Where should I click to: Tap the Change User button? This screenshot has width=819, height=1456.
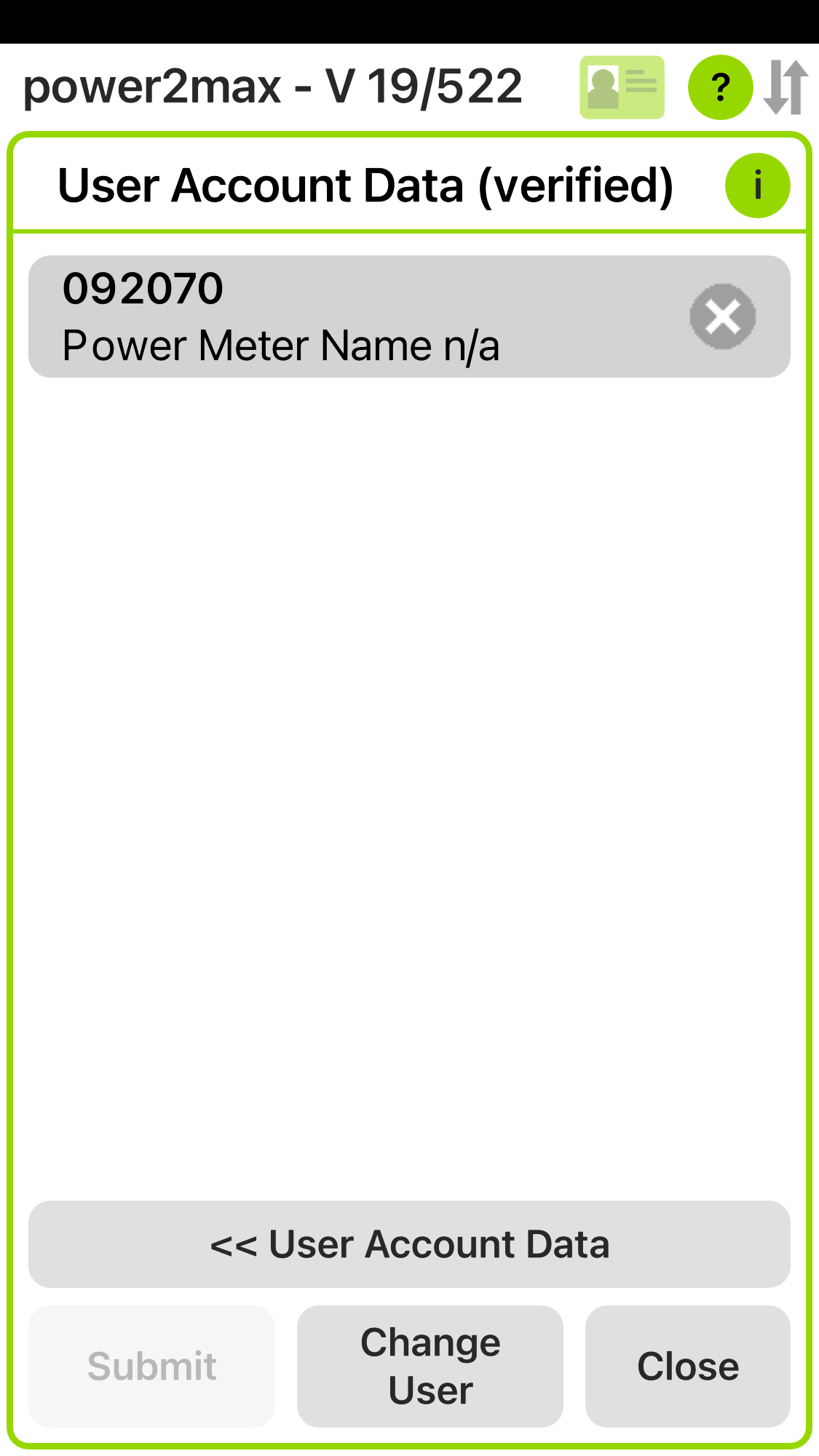click(430, 1366)
